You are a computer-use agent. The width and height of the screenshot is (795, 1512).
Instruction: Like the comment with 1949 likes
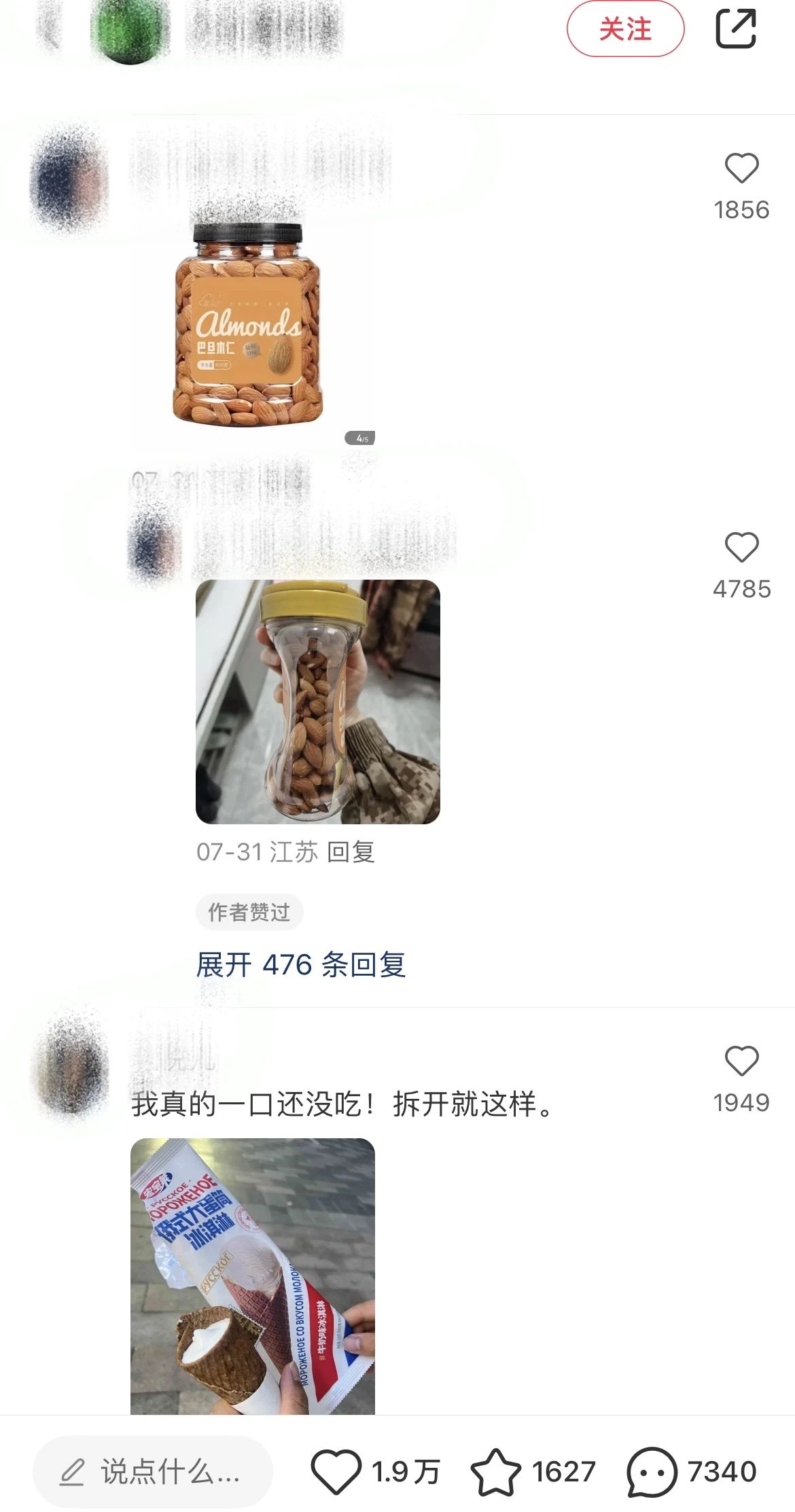click(741, 1061)
